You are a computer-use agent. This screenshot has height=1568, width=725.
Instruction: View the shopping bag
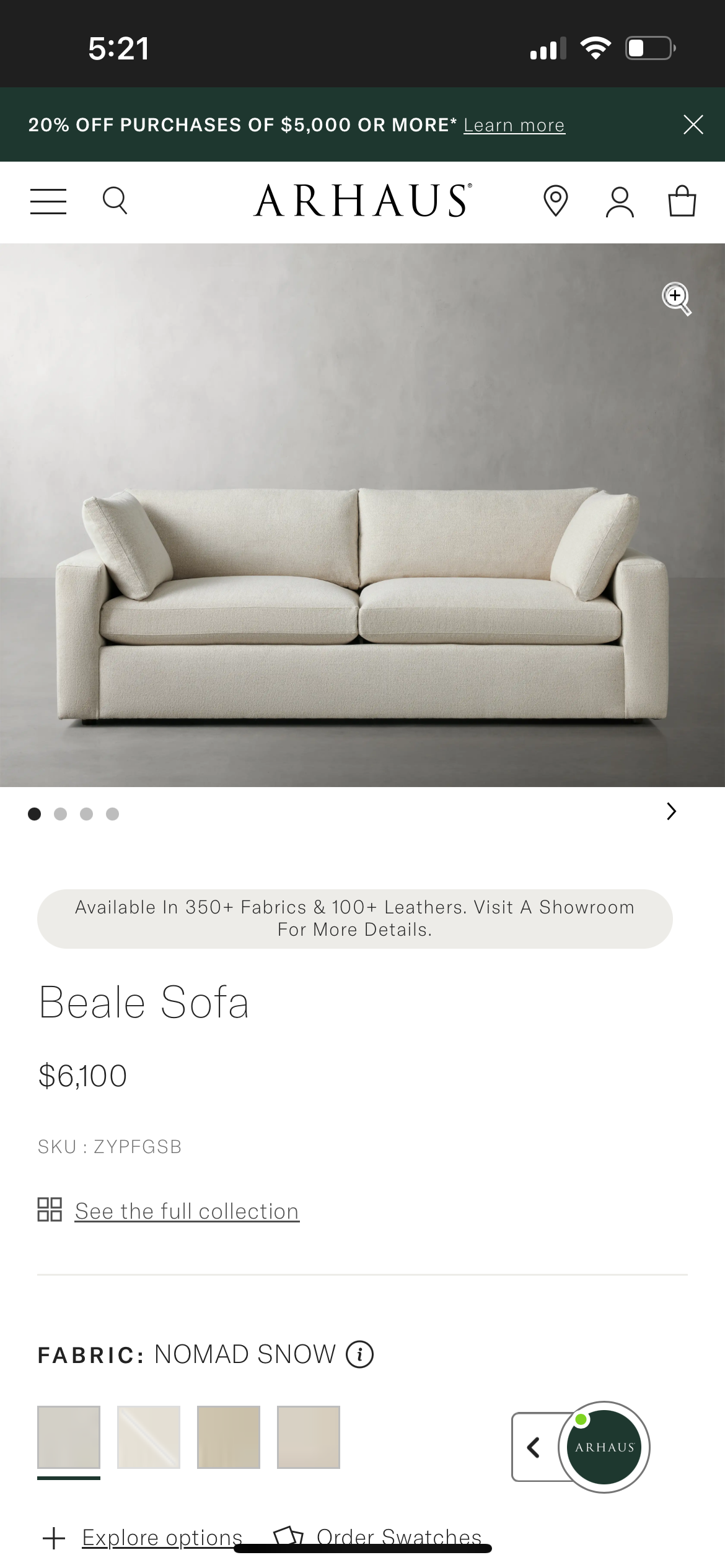(682, 201)
